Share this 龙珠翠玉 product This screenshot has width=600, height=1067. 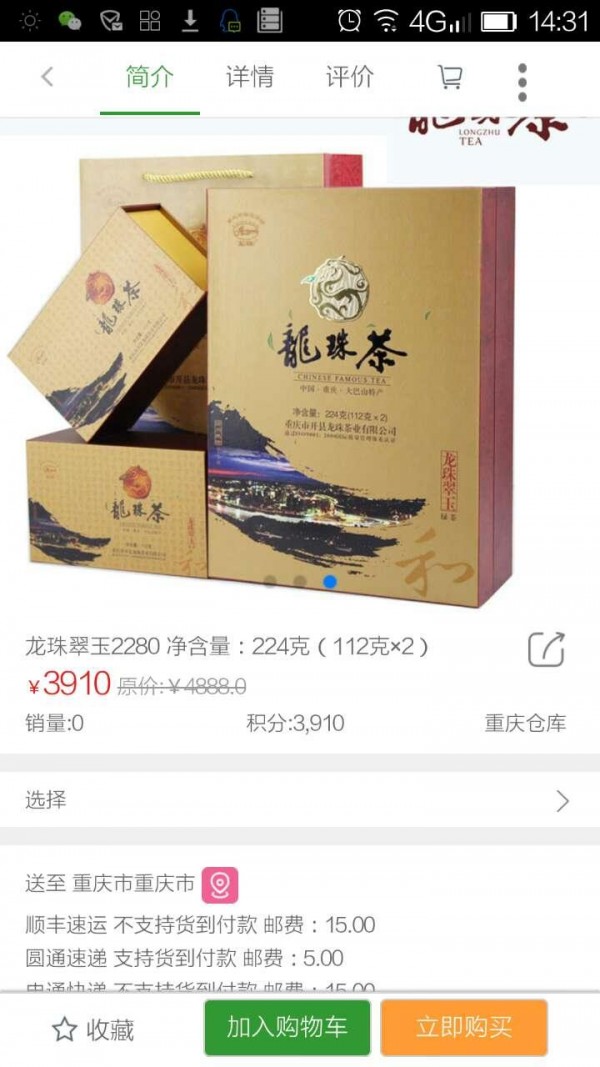[x=546, y=650]
